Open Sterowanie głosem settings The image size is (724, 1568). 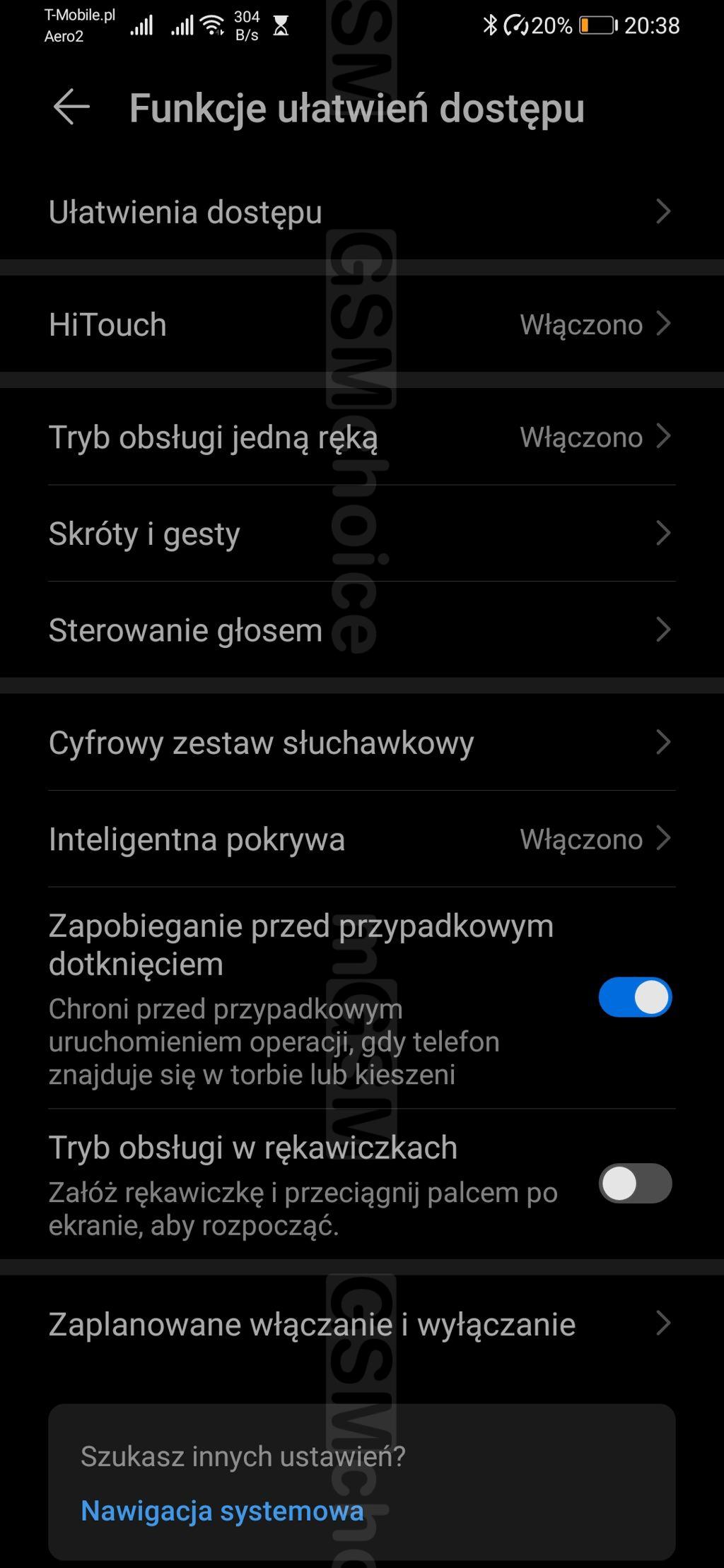(x=361, y=630)
